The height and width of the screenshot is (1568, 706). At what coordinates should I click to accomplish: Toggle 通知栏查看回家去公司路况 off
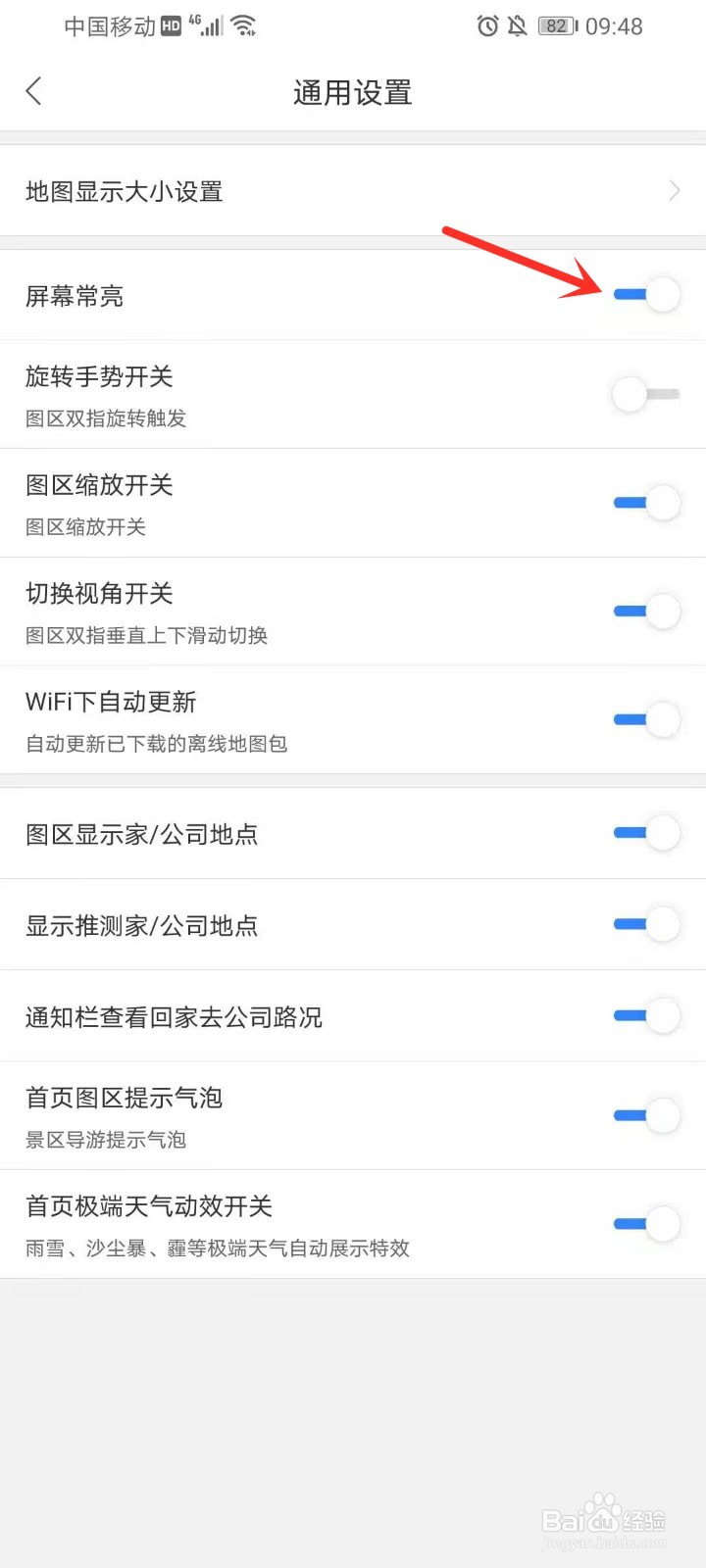click(646, 1015)
